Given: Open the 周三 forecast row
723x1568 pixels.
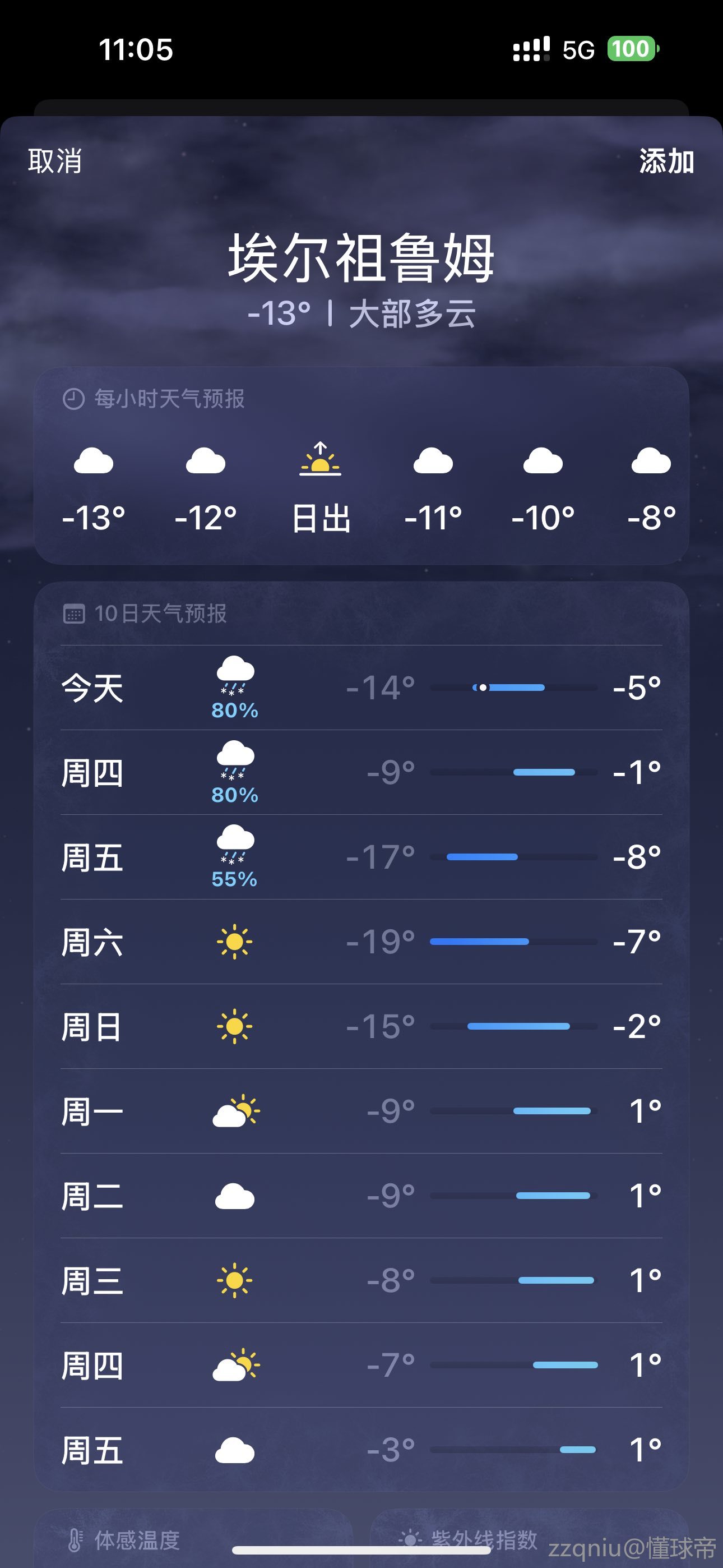Looking at the screenshot, I should (x=361, y=1280).
